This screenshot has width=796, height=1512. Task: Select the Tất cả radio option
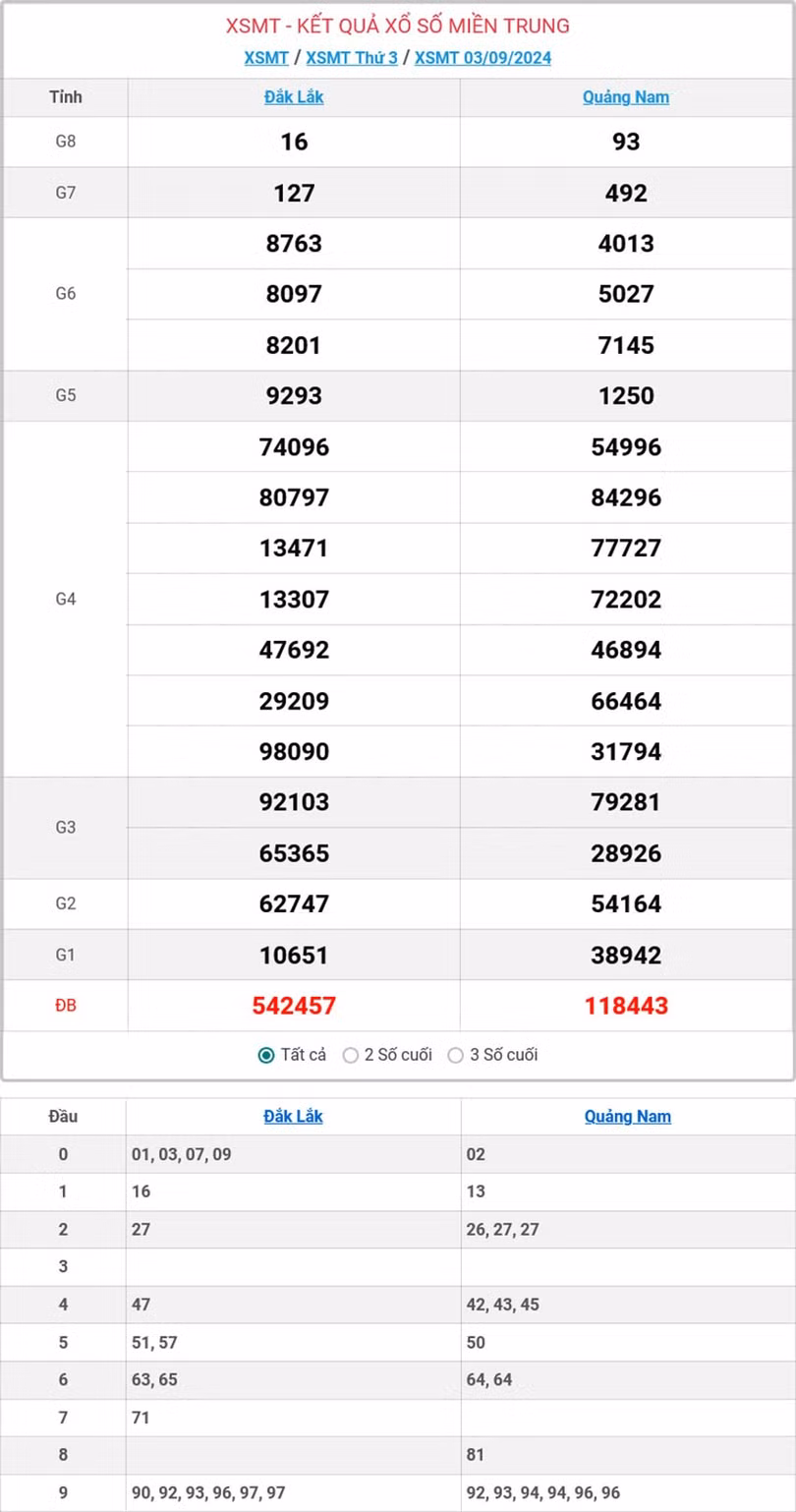point(266,1055)
